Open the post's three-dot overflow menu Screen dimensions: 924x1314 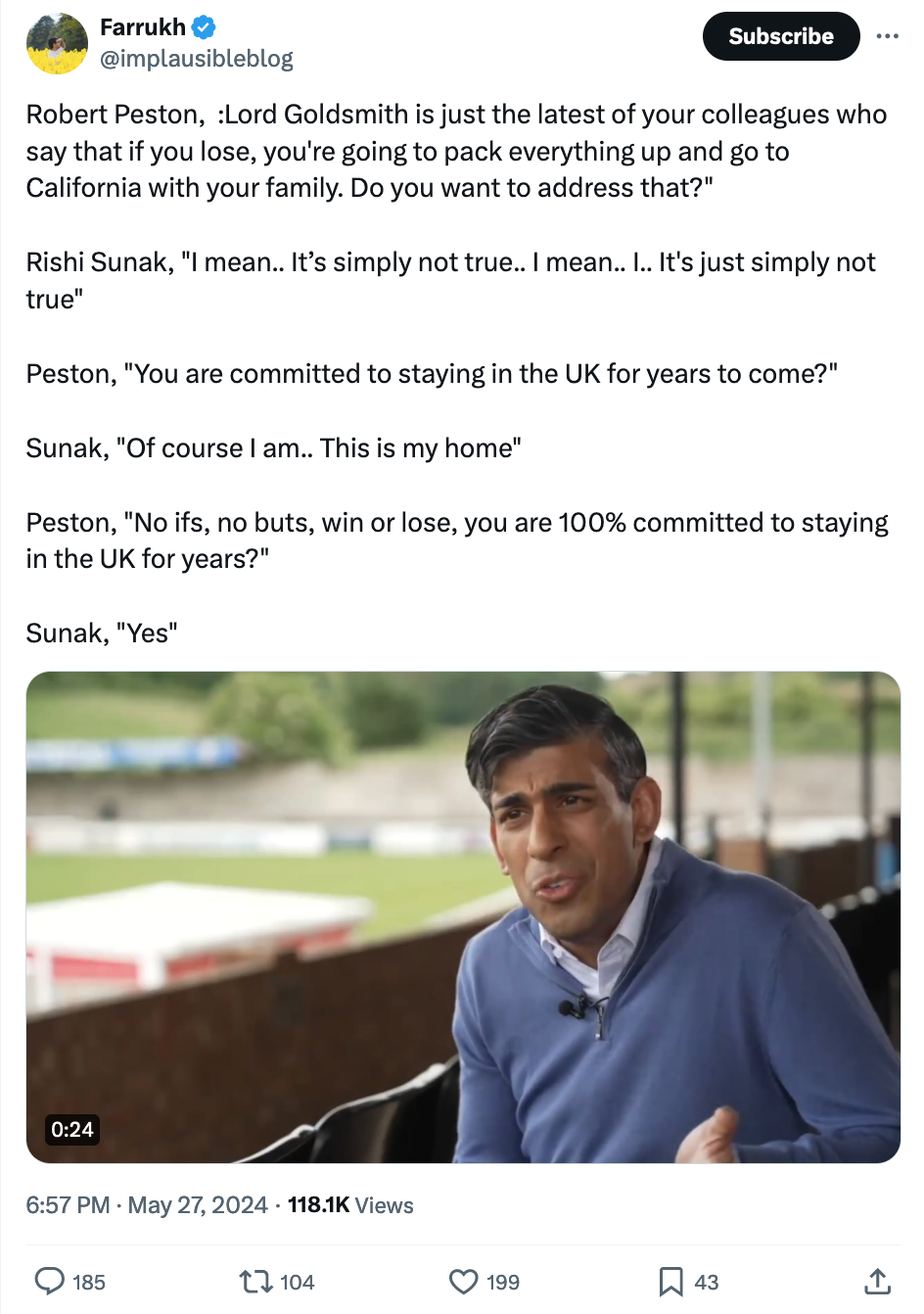tap(887, 36)
